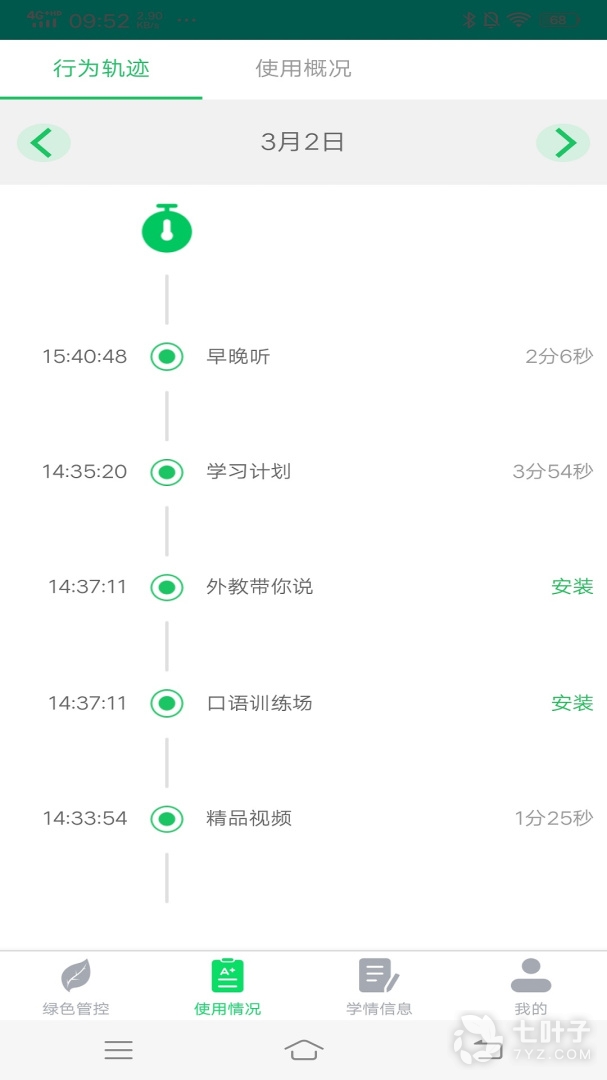Tap the 使用情况 bottom tab
The width and height of the screenshot is (607, 1080).
[x=228, y=986]
